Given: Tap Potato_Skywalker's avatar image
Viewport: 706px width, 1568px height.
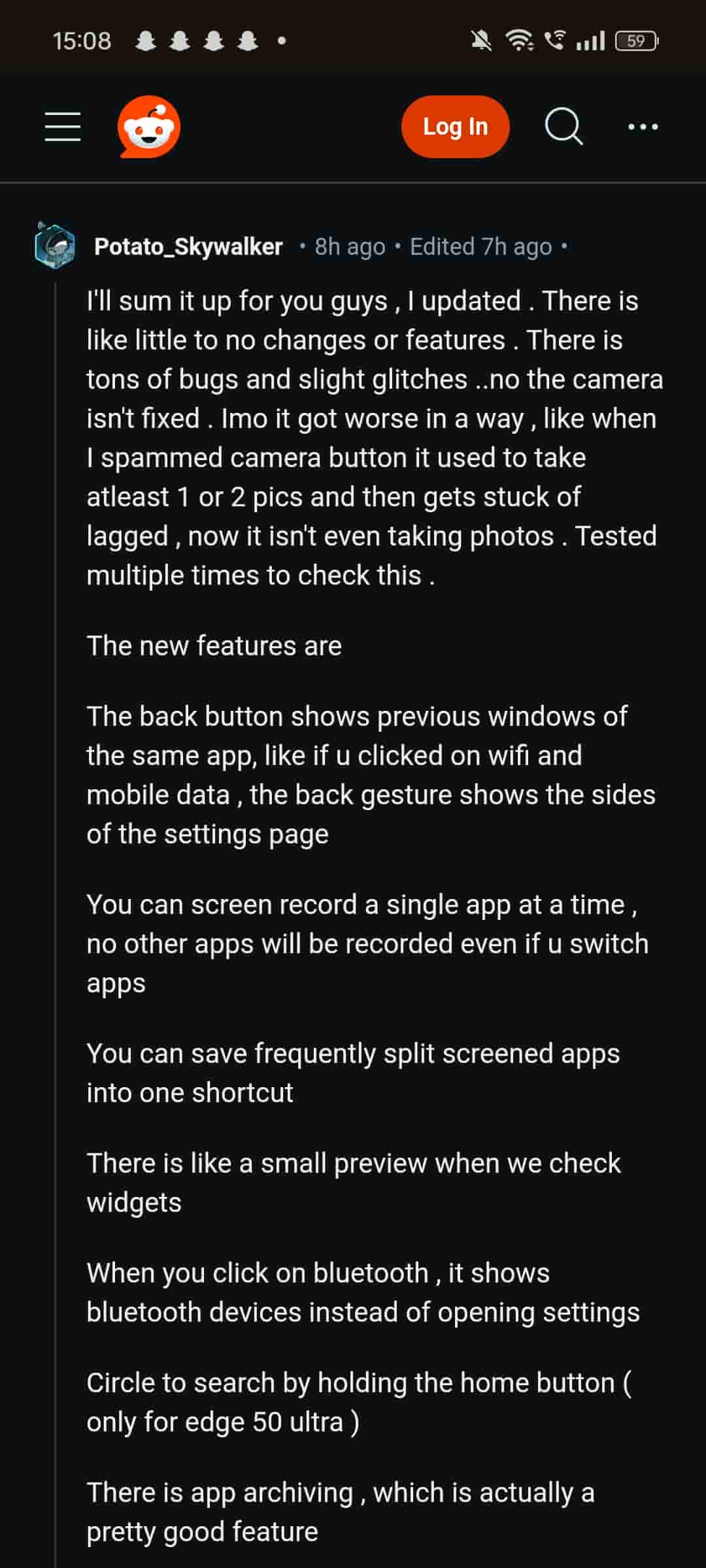Looking at the screenshot, I should [55, 246].
